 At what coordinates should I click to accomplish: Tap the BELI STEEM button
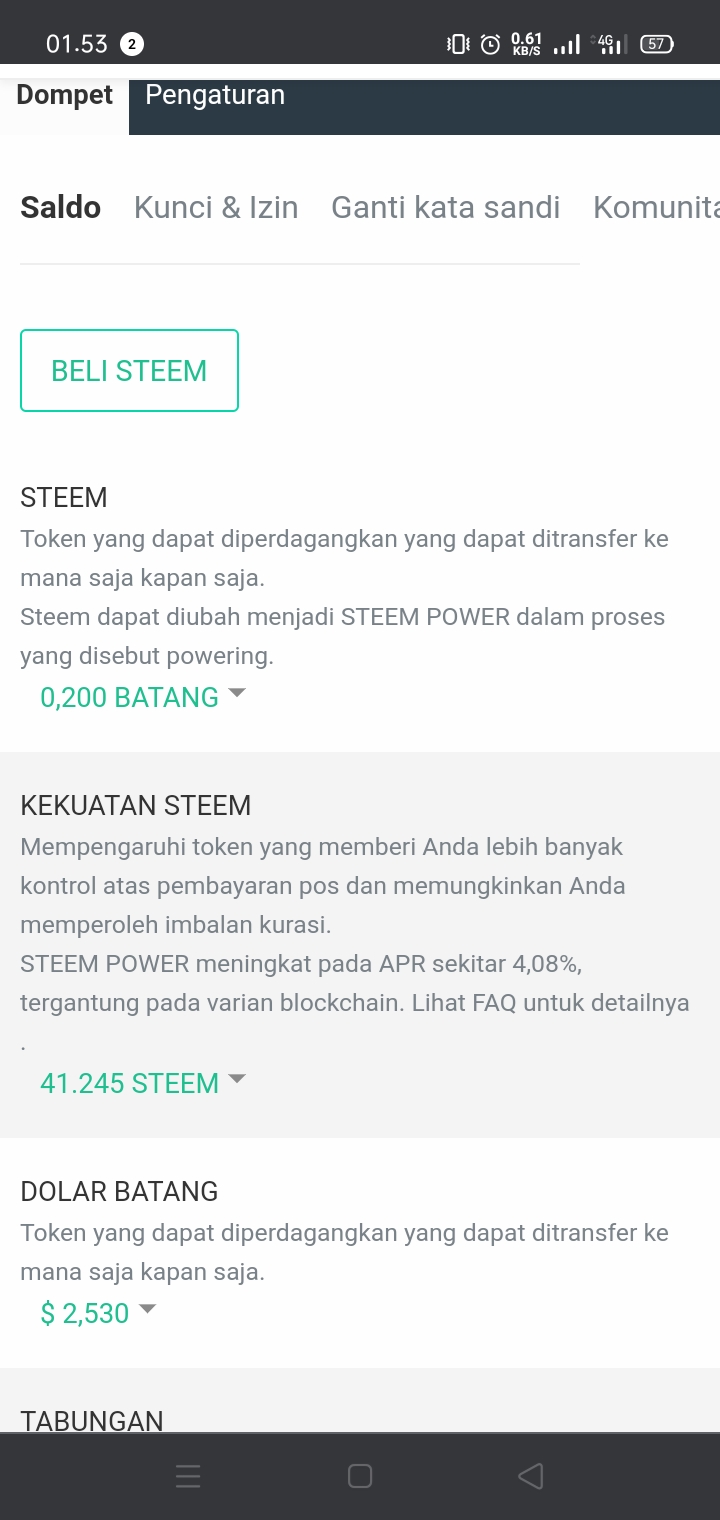[129, 370]
